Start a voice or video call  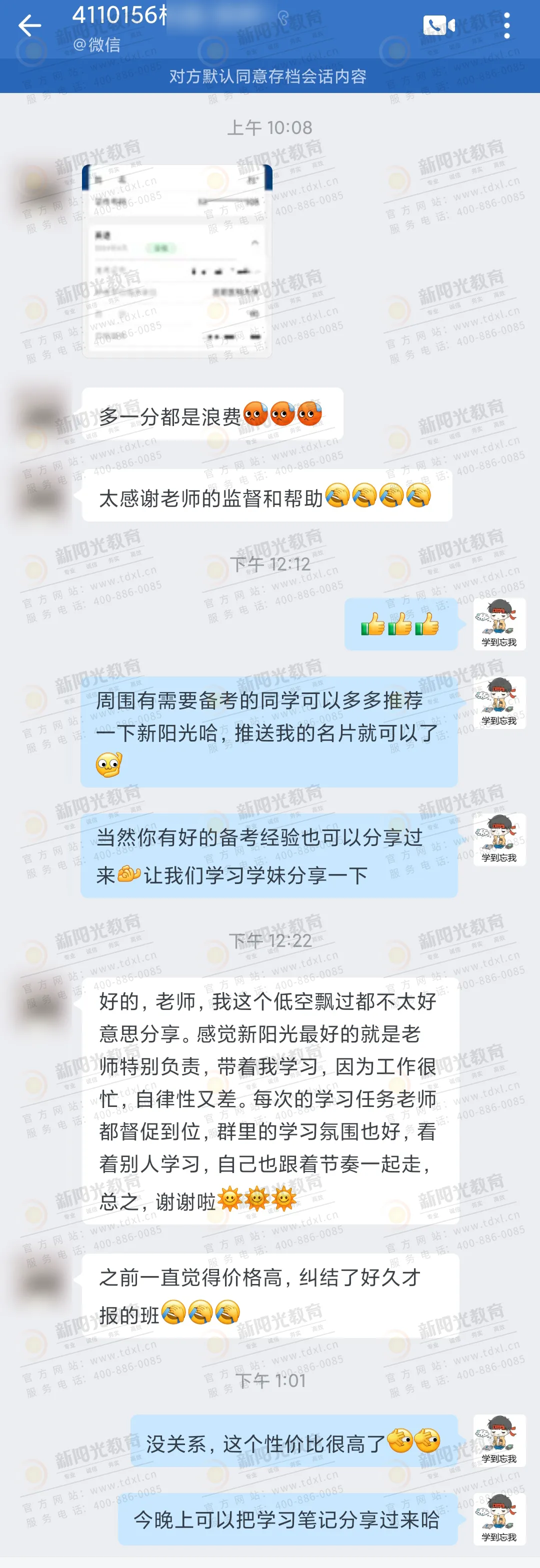[439, 25]
